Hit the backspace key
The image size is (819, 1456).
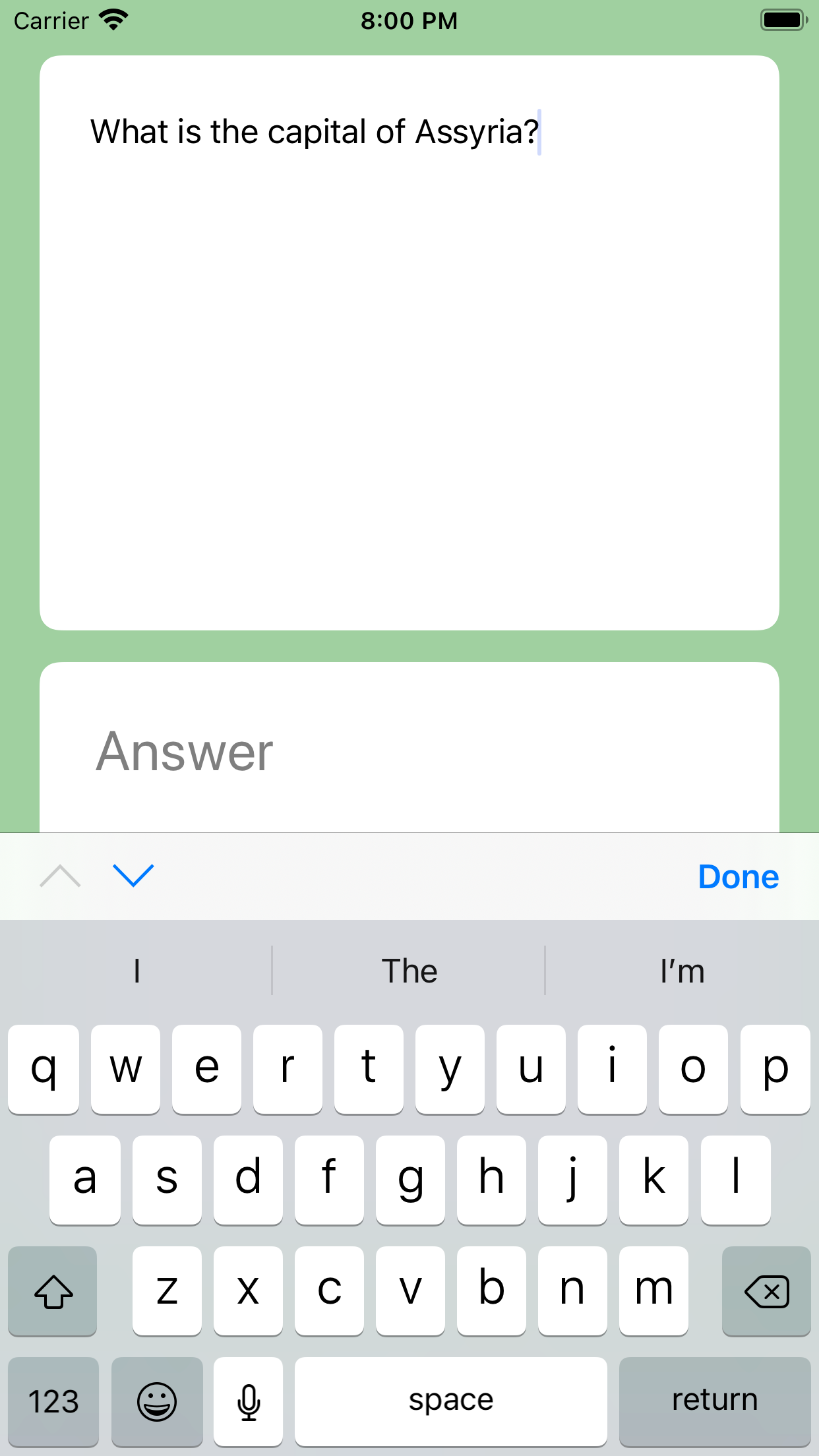pyautogui.click(x=766, y=1291)
